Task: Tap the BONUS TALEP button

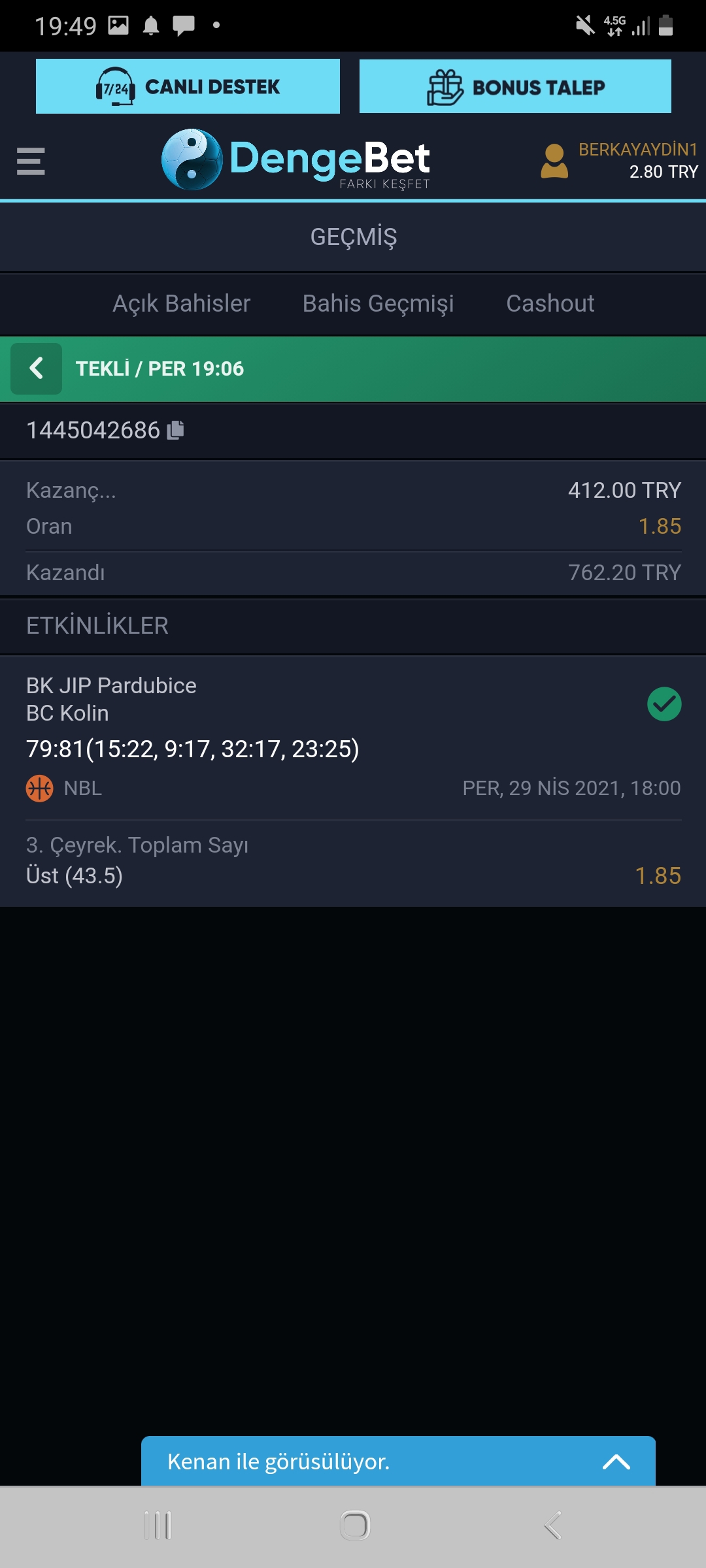Action: click(515, 86)
